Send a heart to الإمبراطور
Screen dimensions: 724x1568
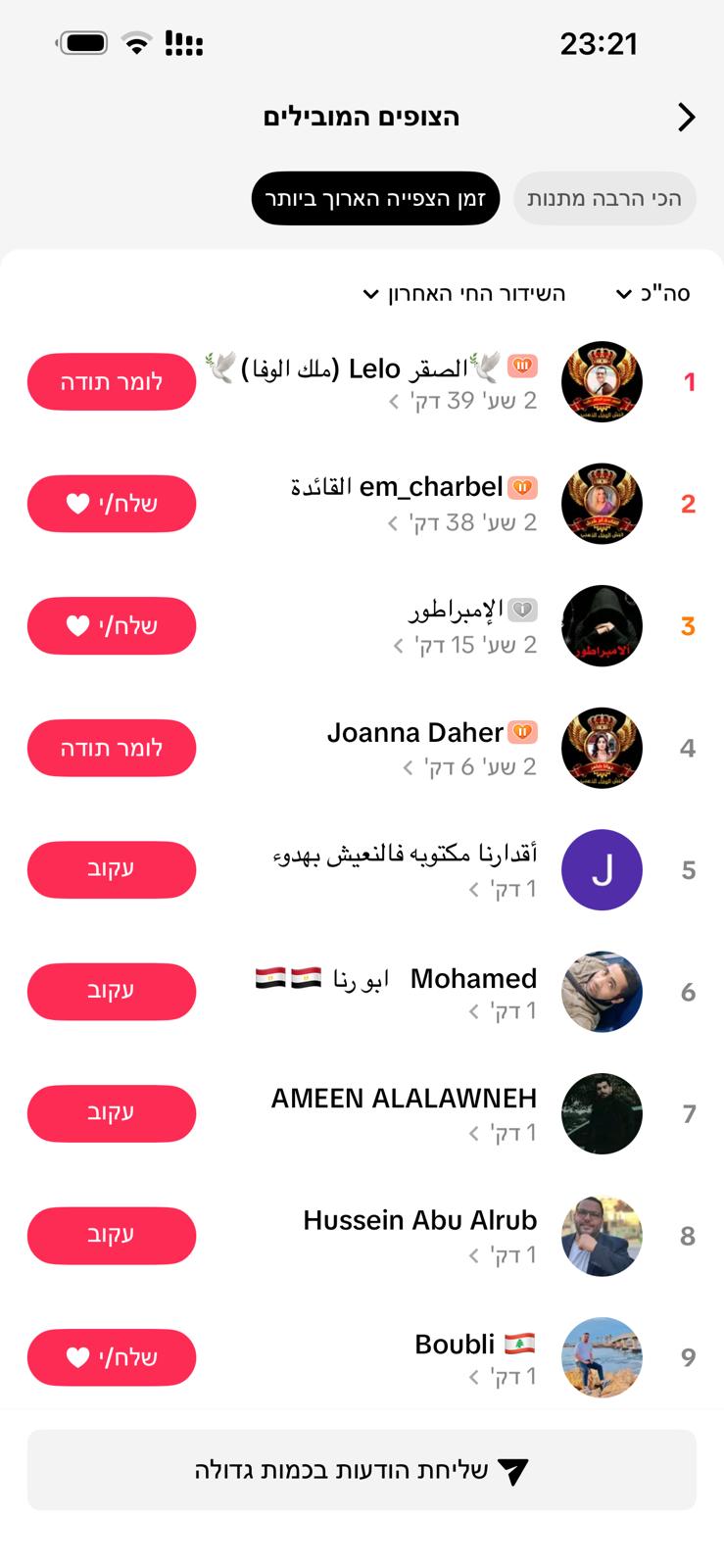tap(112, 626)
